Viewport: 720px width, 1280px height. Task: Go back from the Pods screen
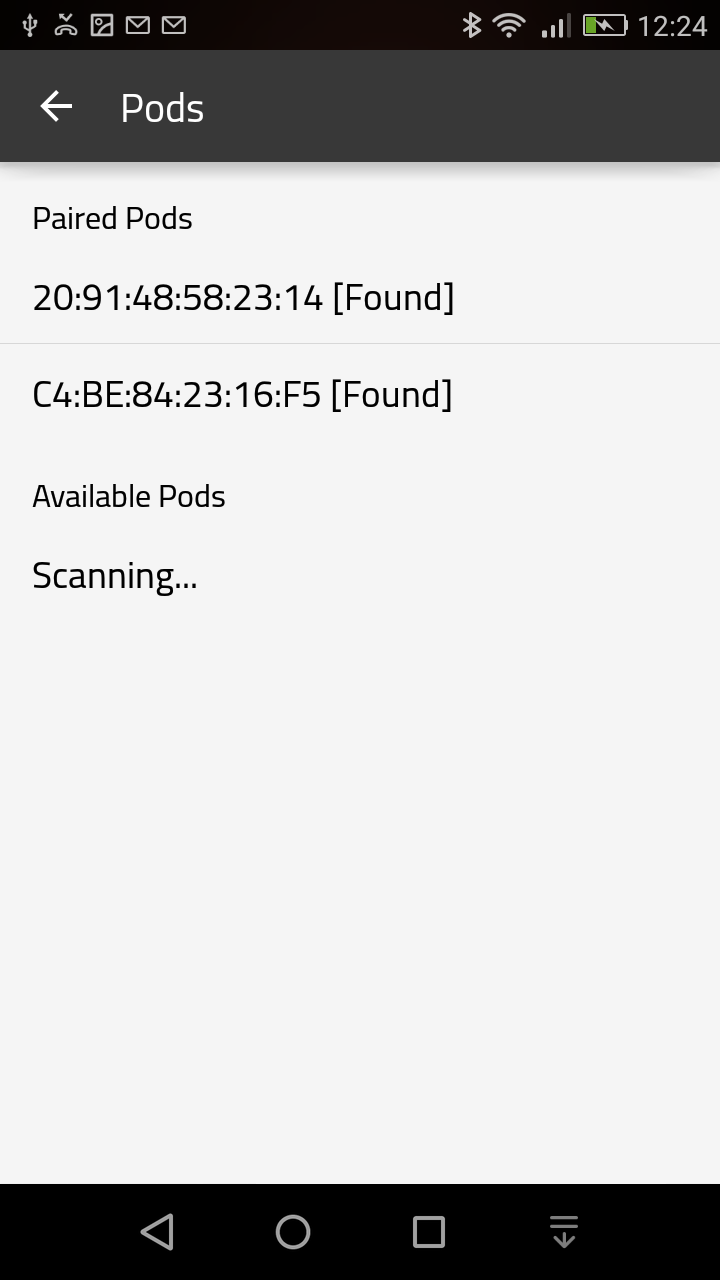pos(56,107)
